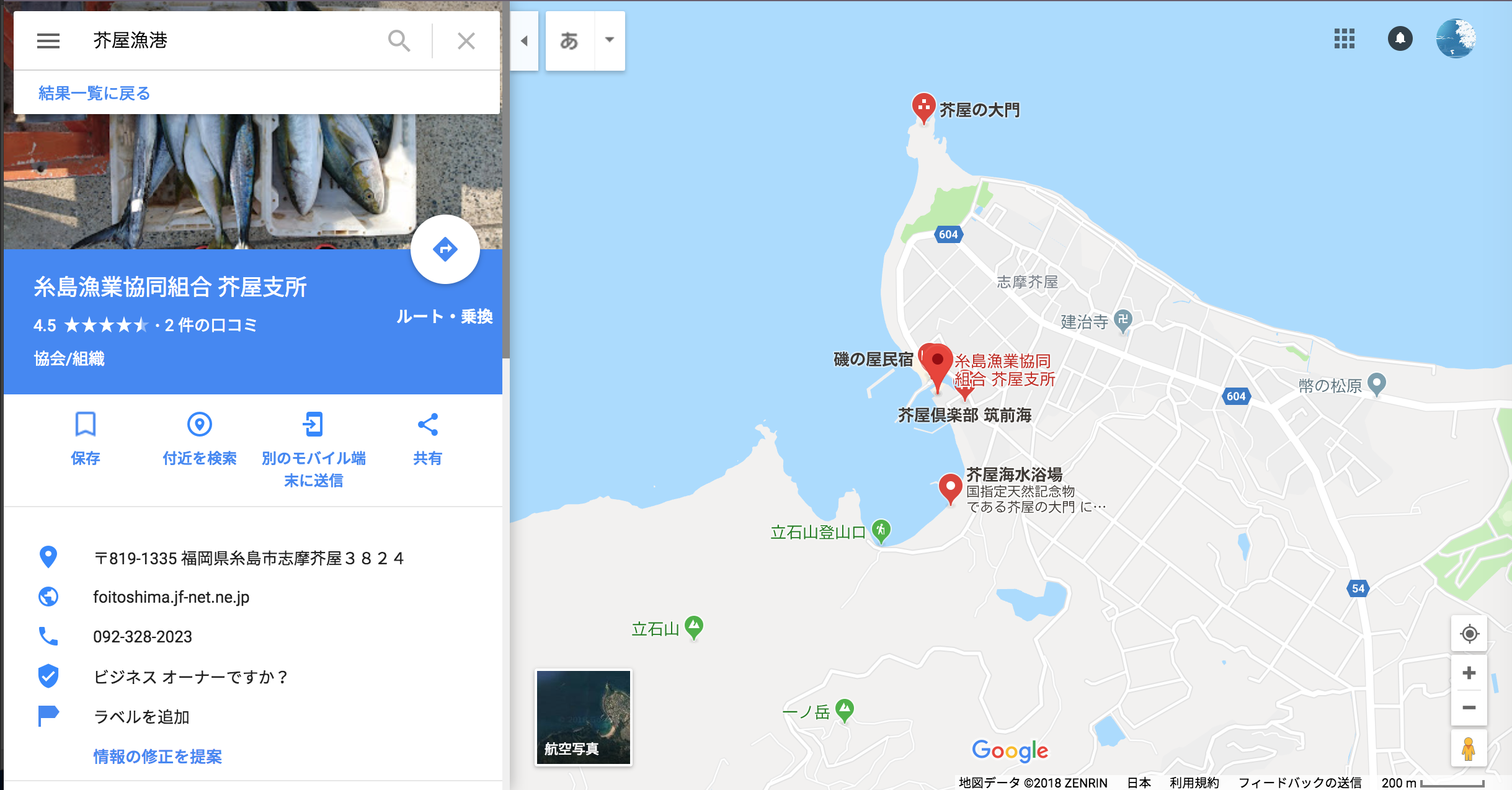1512x790 pixels.
Task: Suggest an edit to information
Action: (x=158, y=757)
